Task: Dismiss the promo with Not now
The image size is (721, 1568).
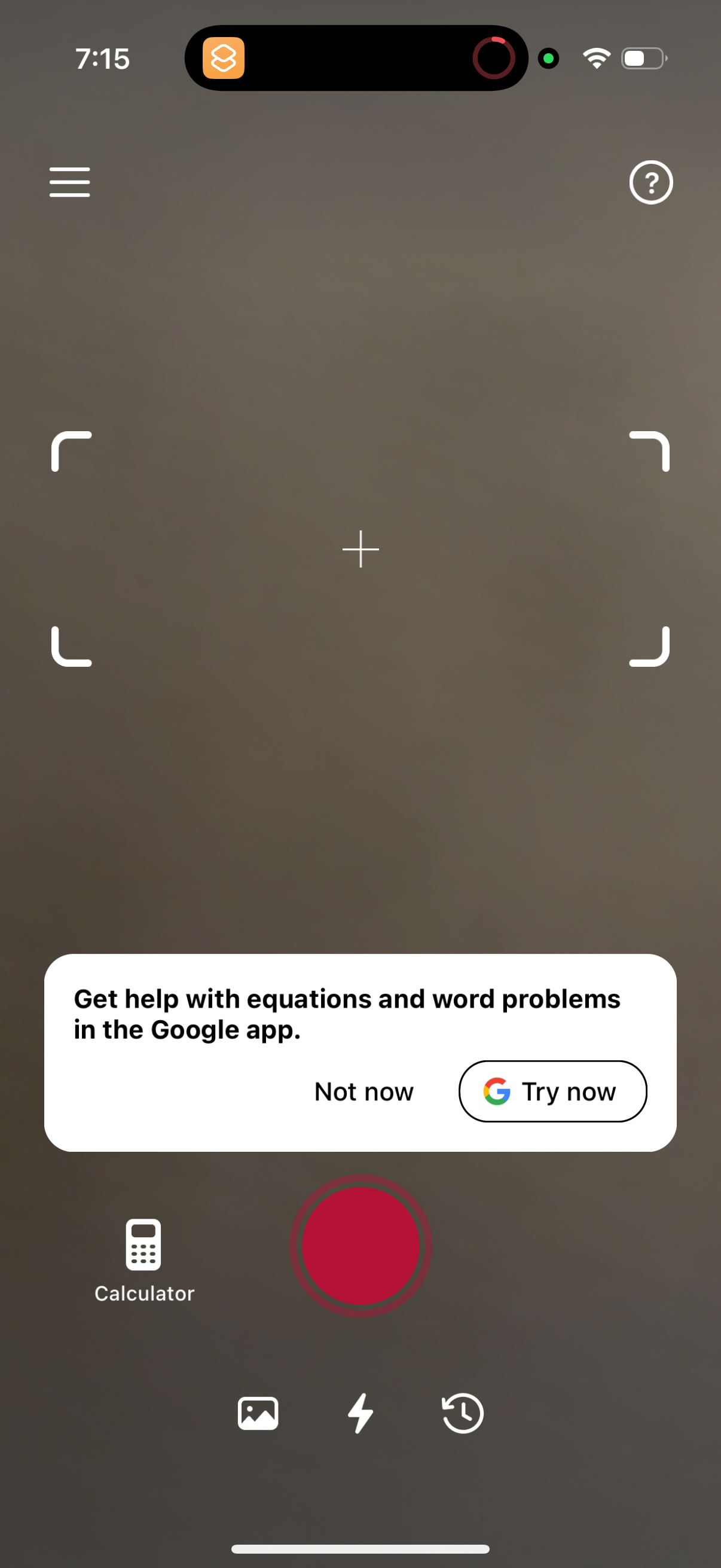Action: 364,1091
